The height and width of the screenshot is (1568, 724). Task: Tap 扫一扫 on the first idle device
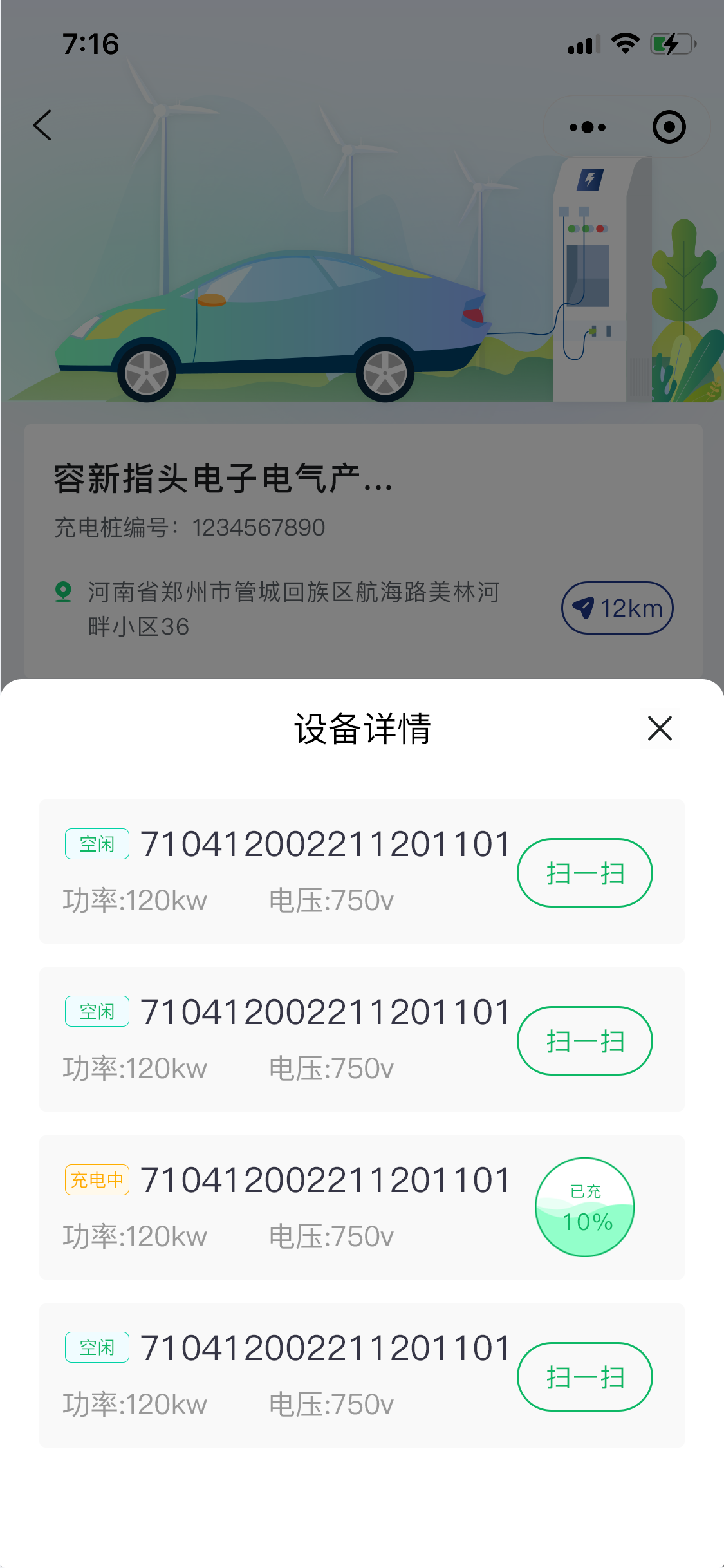click(584, 873)
